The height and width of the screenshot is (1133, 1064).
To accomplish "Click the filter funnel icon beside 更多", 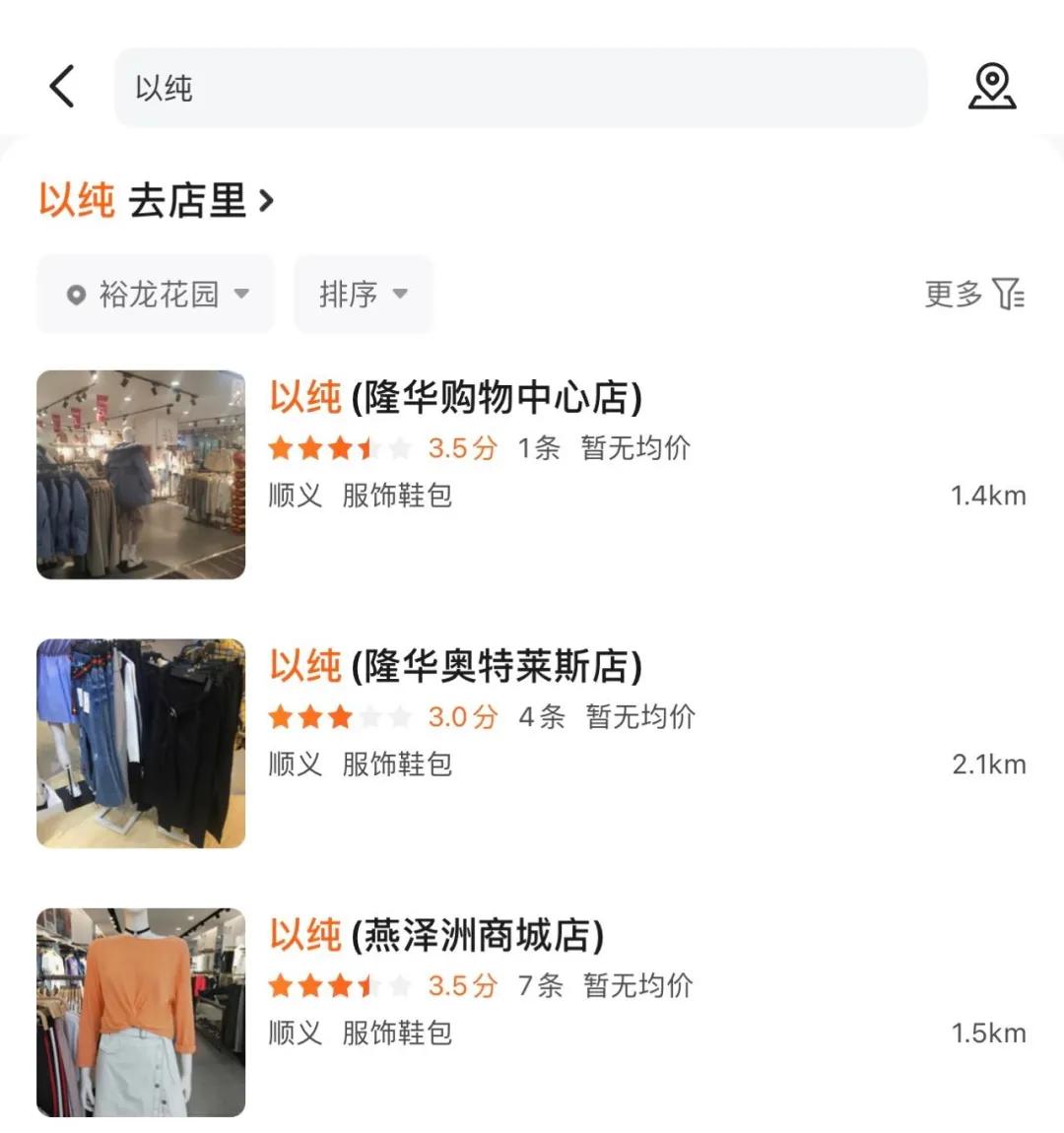I will point(1007,295).
